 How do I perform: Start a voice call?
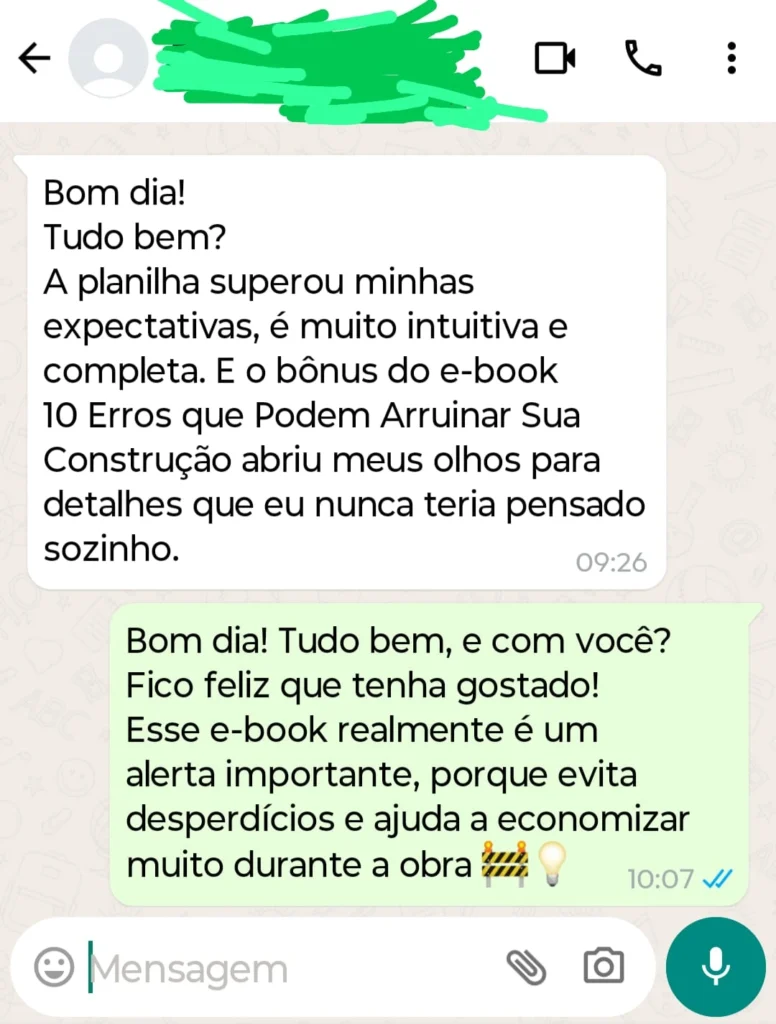(x=643, y=59)
